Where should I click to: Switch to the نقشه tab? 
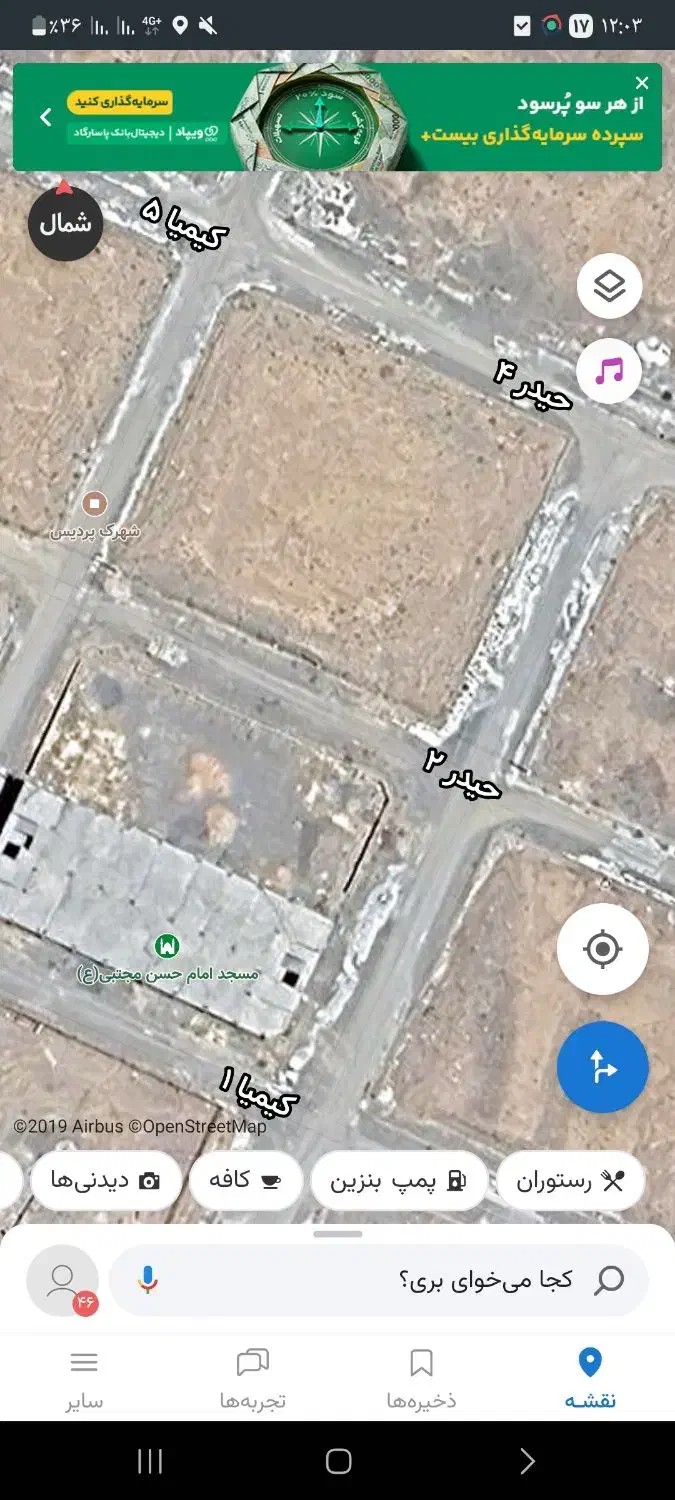tap(590, 1378)
